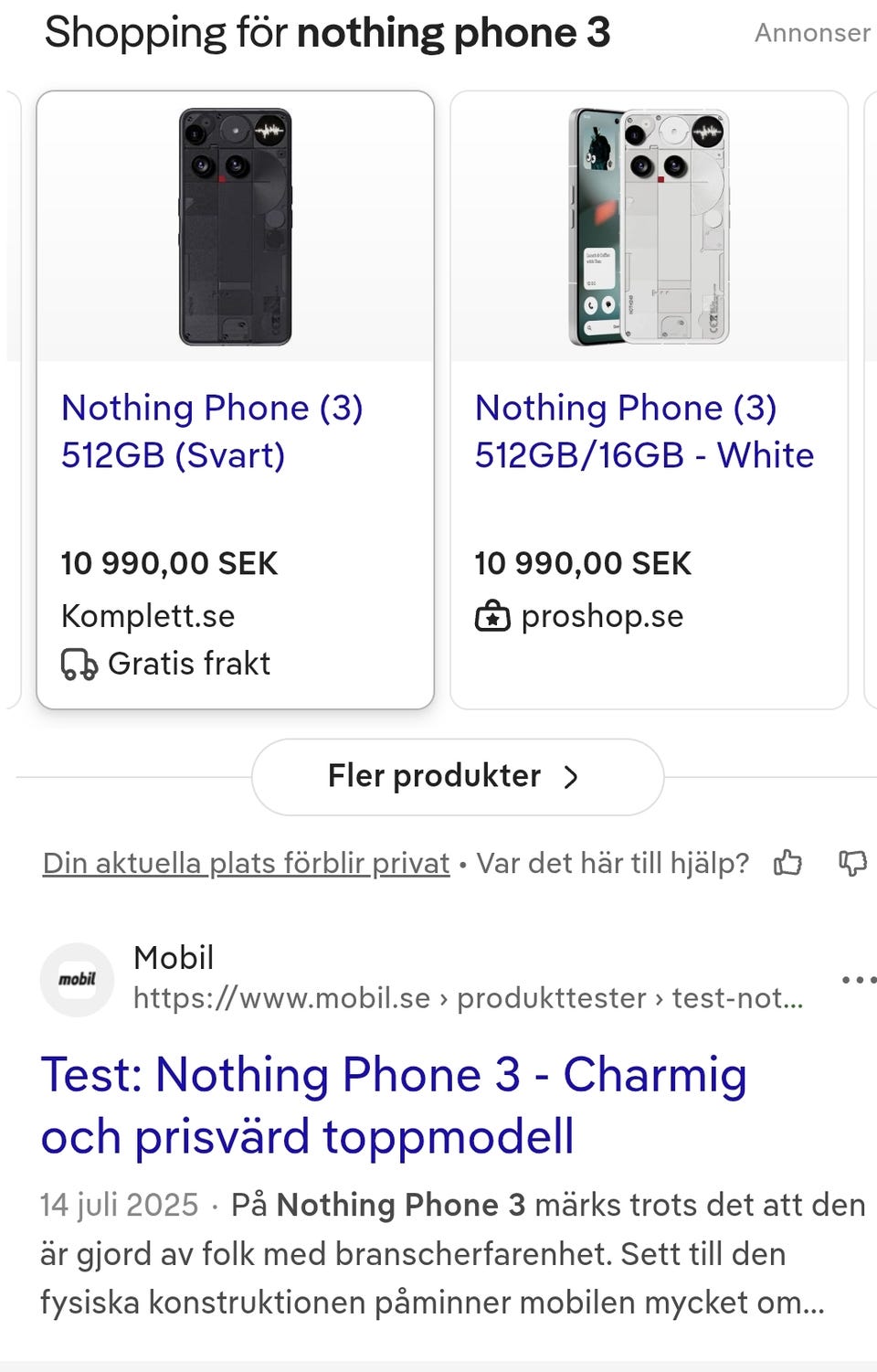Click the Shopping för nothing phone 3 heading

click(329, 33)
